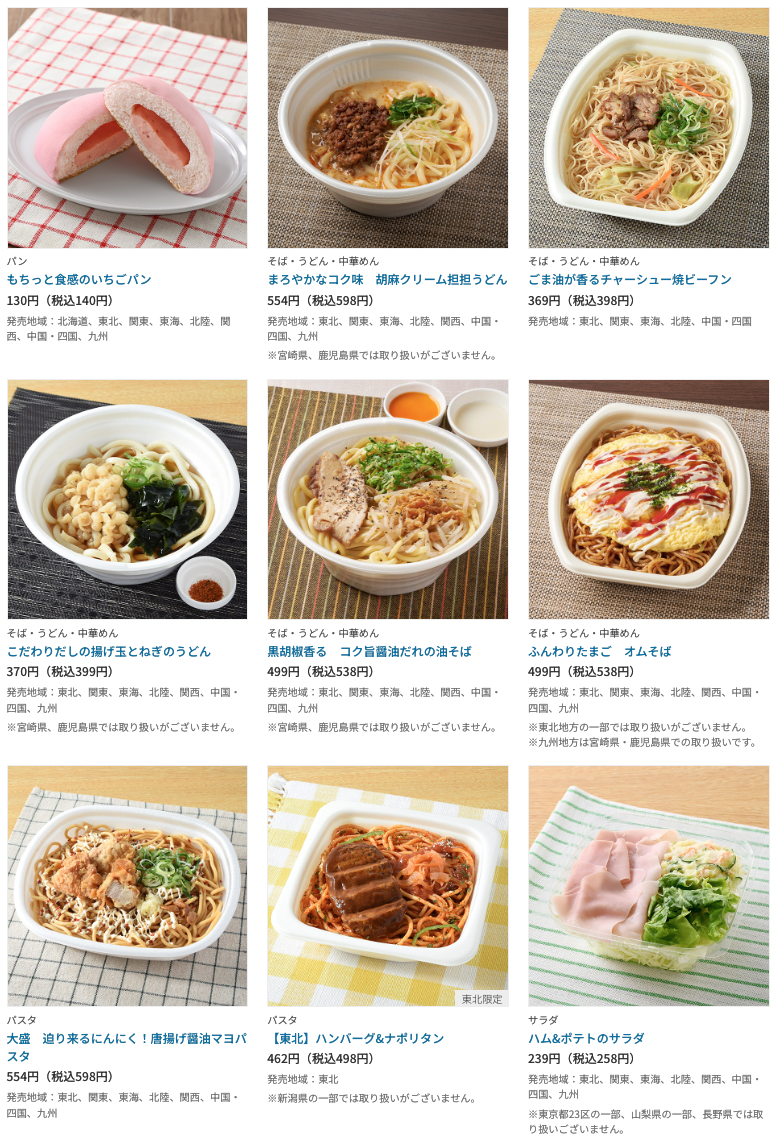The height and width of the screenshot is (1142, 777).
Task: Open the もちっと食感のいちごパン product link
Action: click(x=79, y=279)
